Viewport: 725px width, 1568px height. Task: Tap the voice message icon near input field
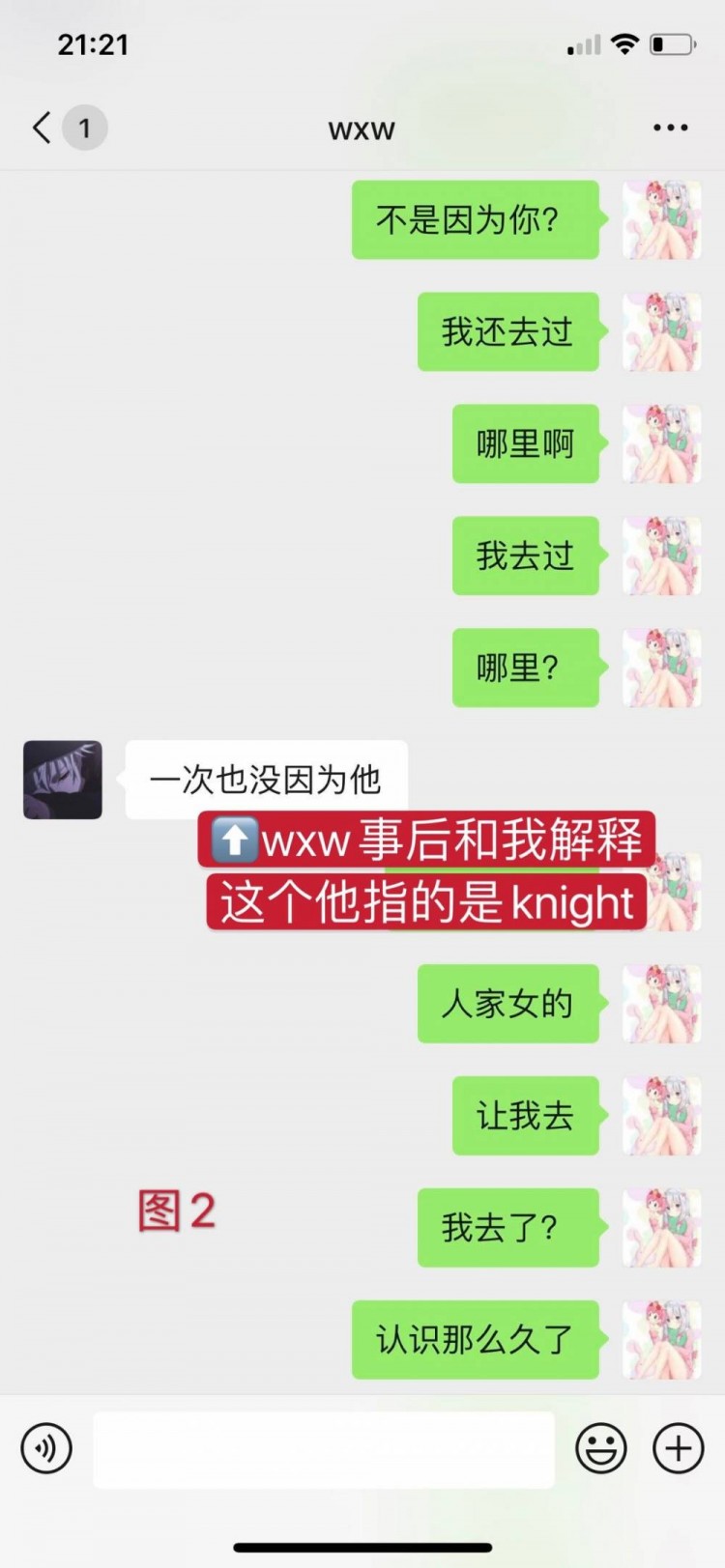45,1448
